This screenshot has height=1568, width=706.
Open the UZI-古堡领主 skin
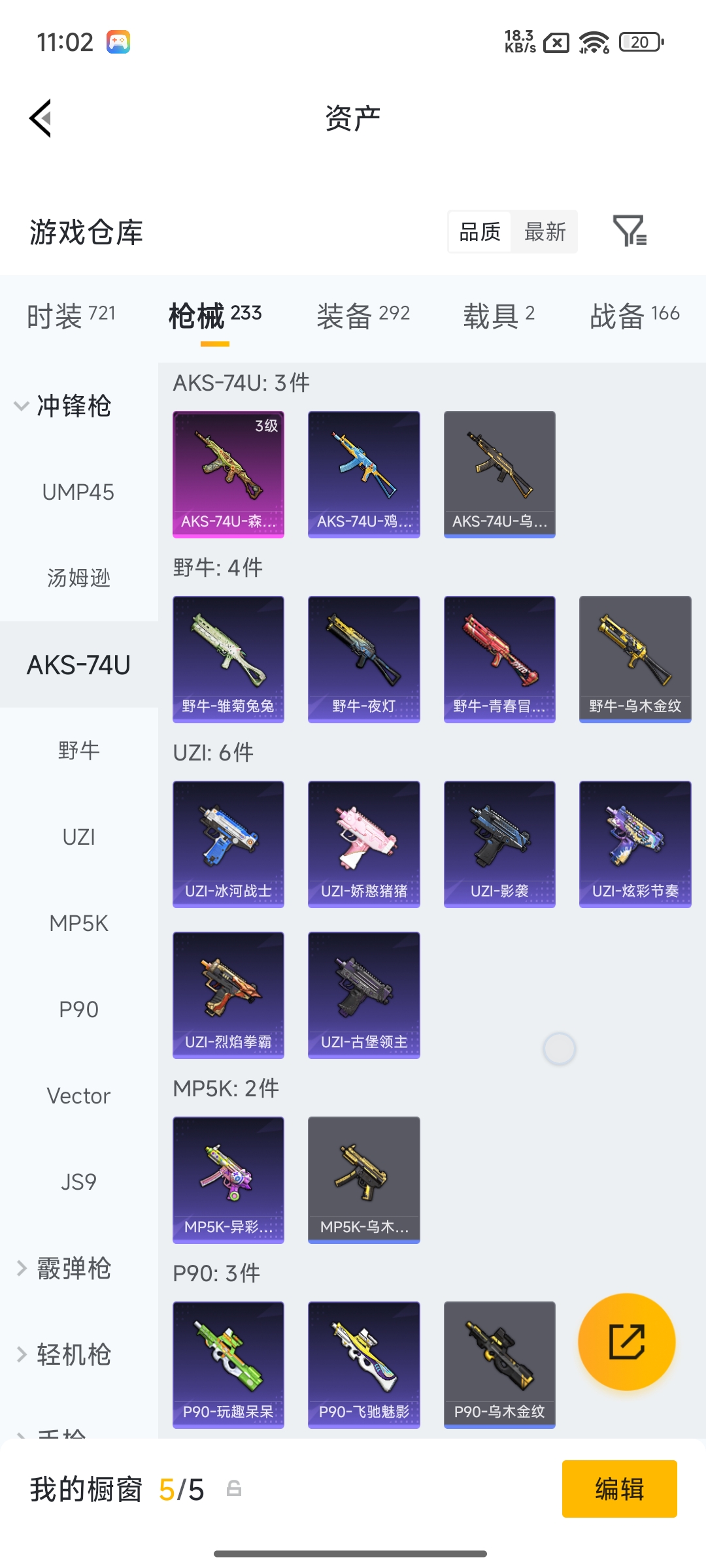click(363, 994)
